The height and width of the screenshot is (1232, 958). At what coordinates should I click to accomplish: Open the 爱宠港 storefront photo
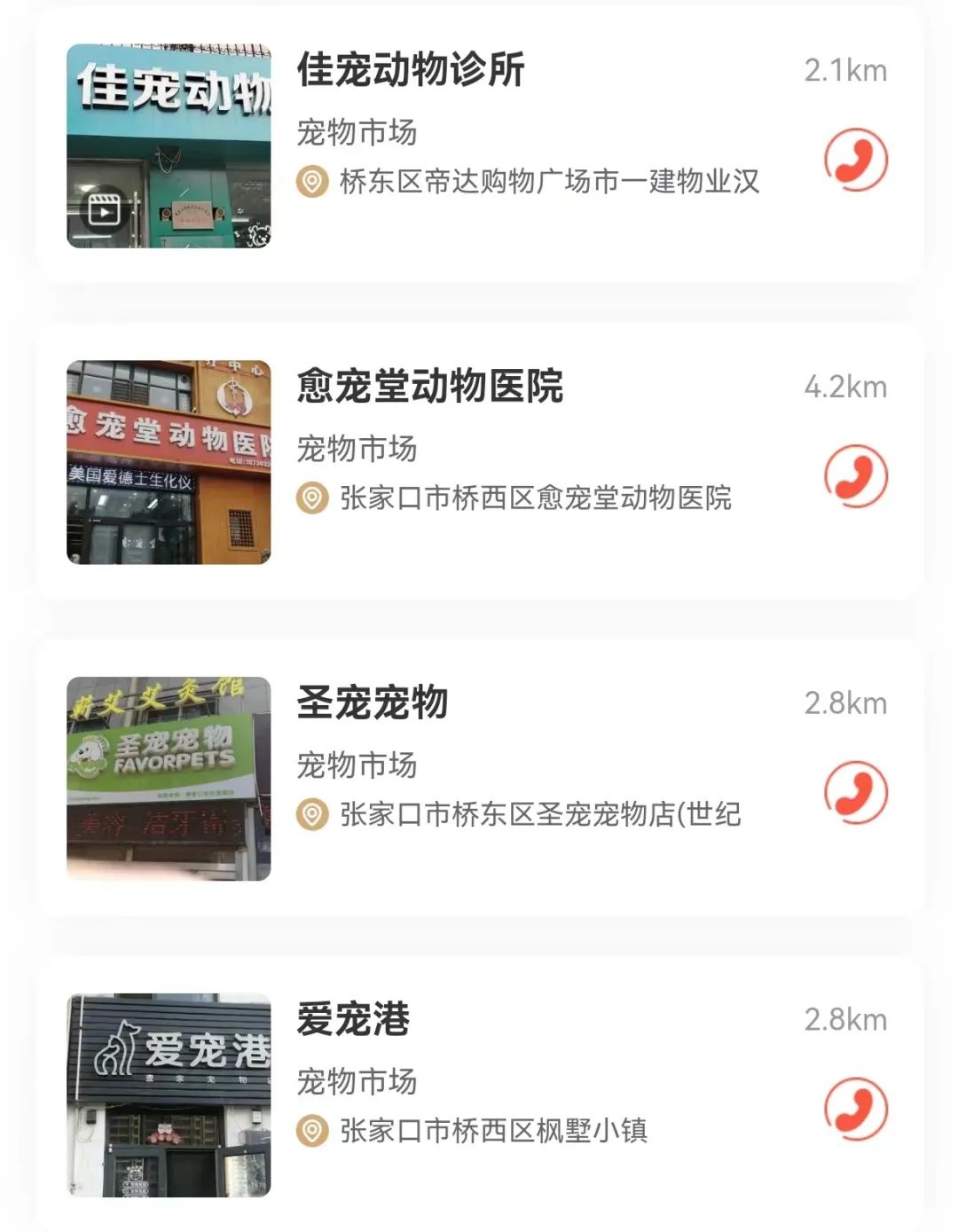pyautogui.click(x=169, y=1095)
